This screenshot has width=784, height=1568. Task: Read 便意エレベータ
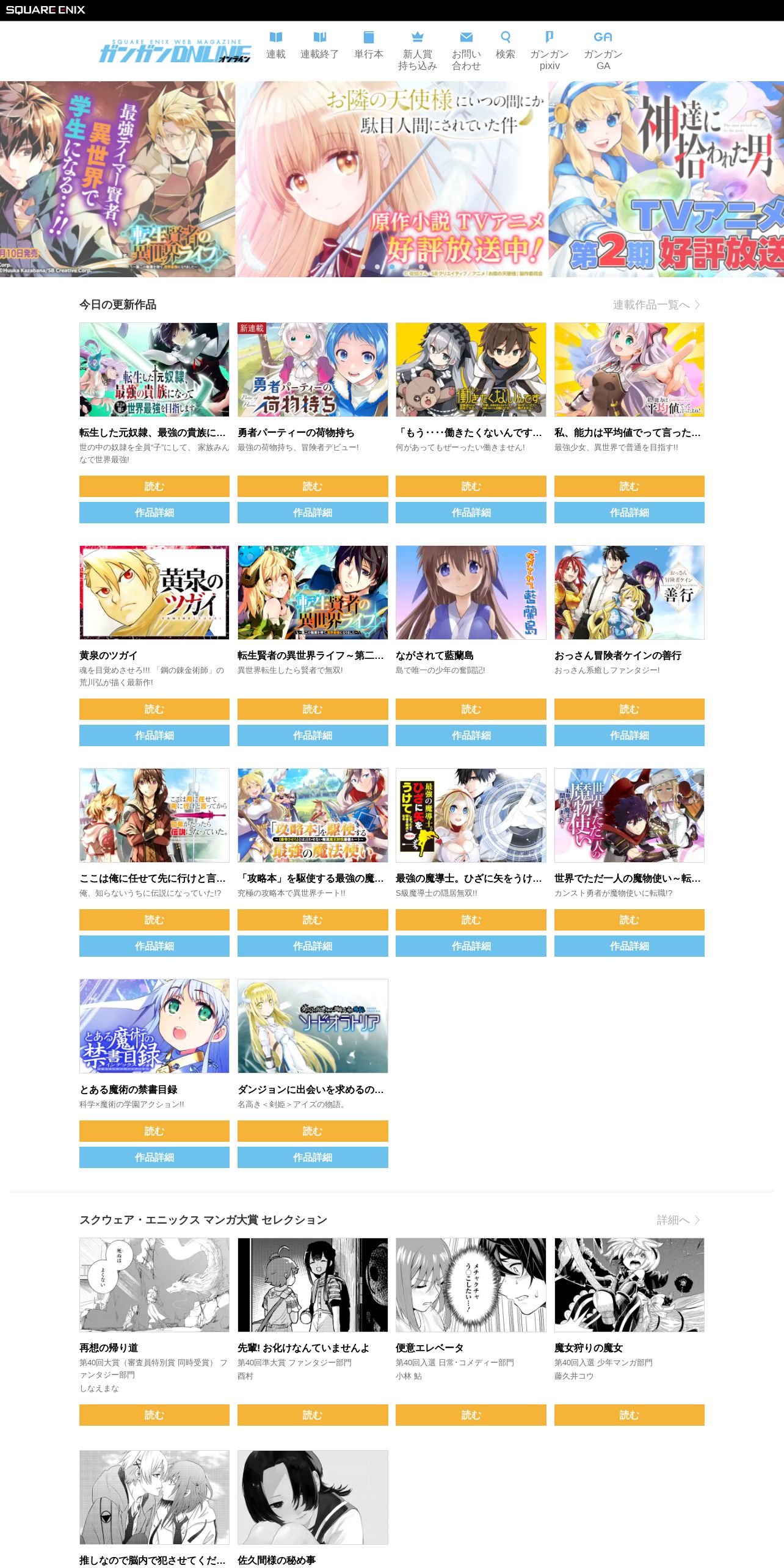[x=471, y=1415]
